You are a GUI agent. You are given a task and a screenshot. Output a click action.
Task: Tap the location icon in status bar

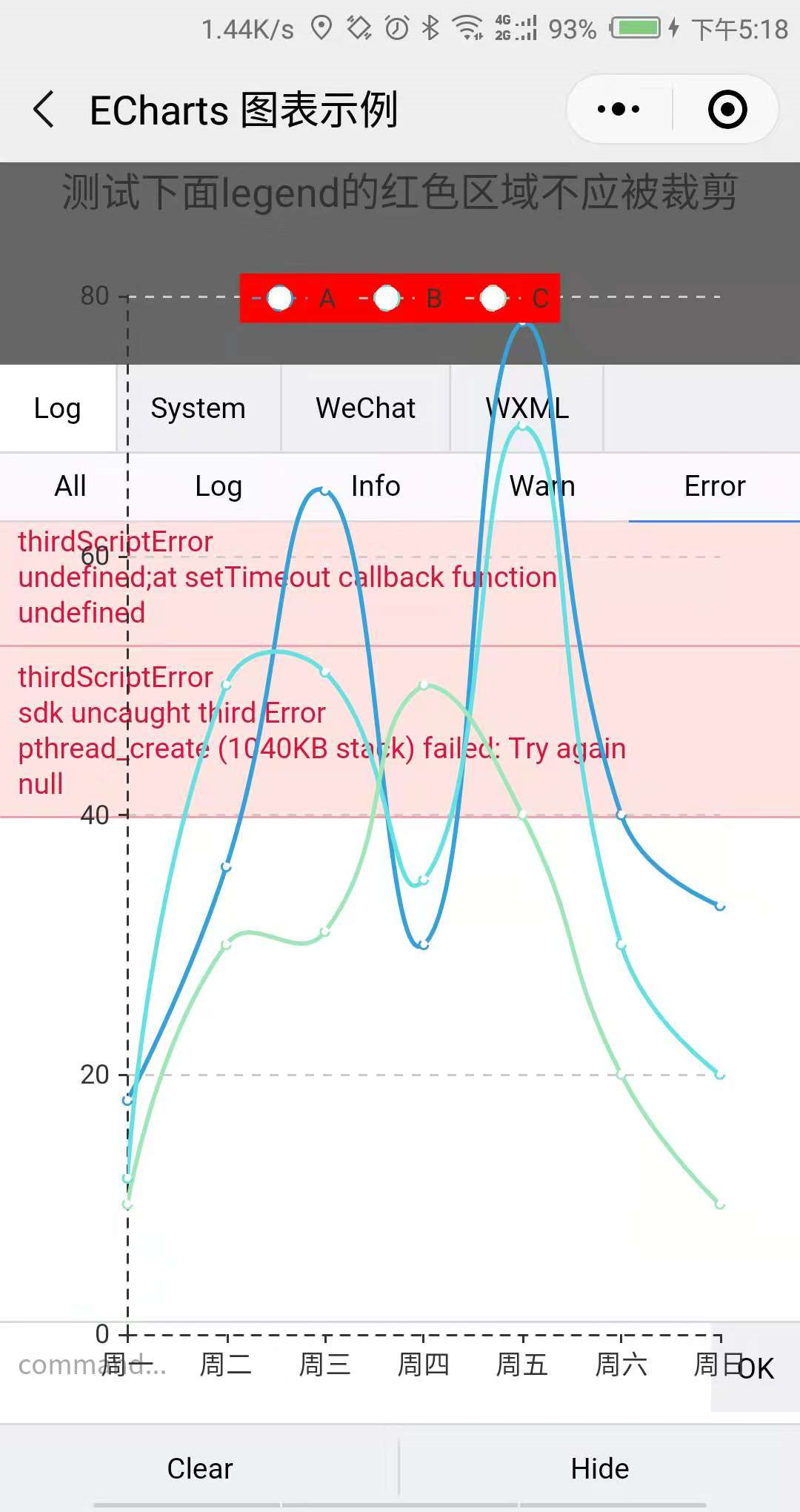[x=322, y=28]
